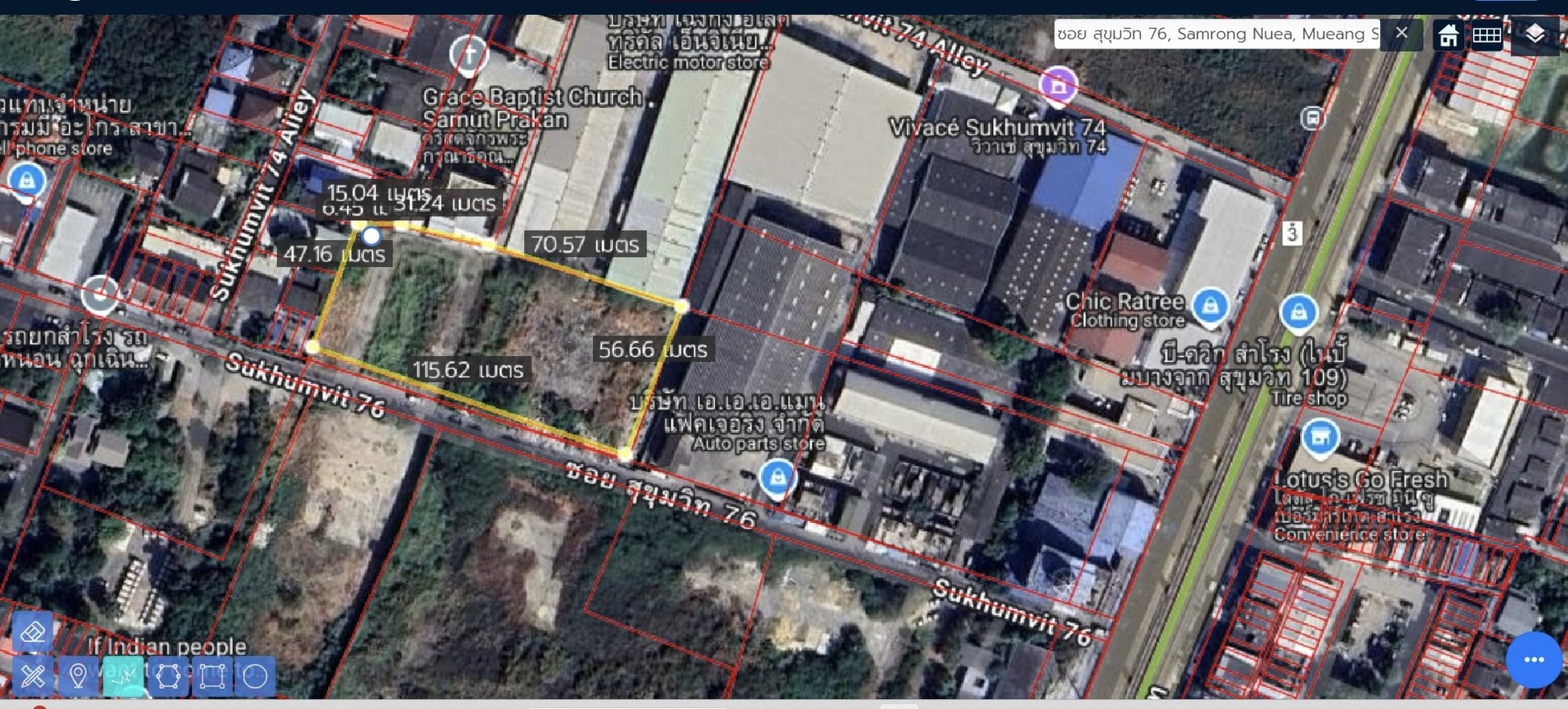
Task: Select the polygon drawing tool
Action: click(168, 676)
